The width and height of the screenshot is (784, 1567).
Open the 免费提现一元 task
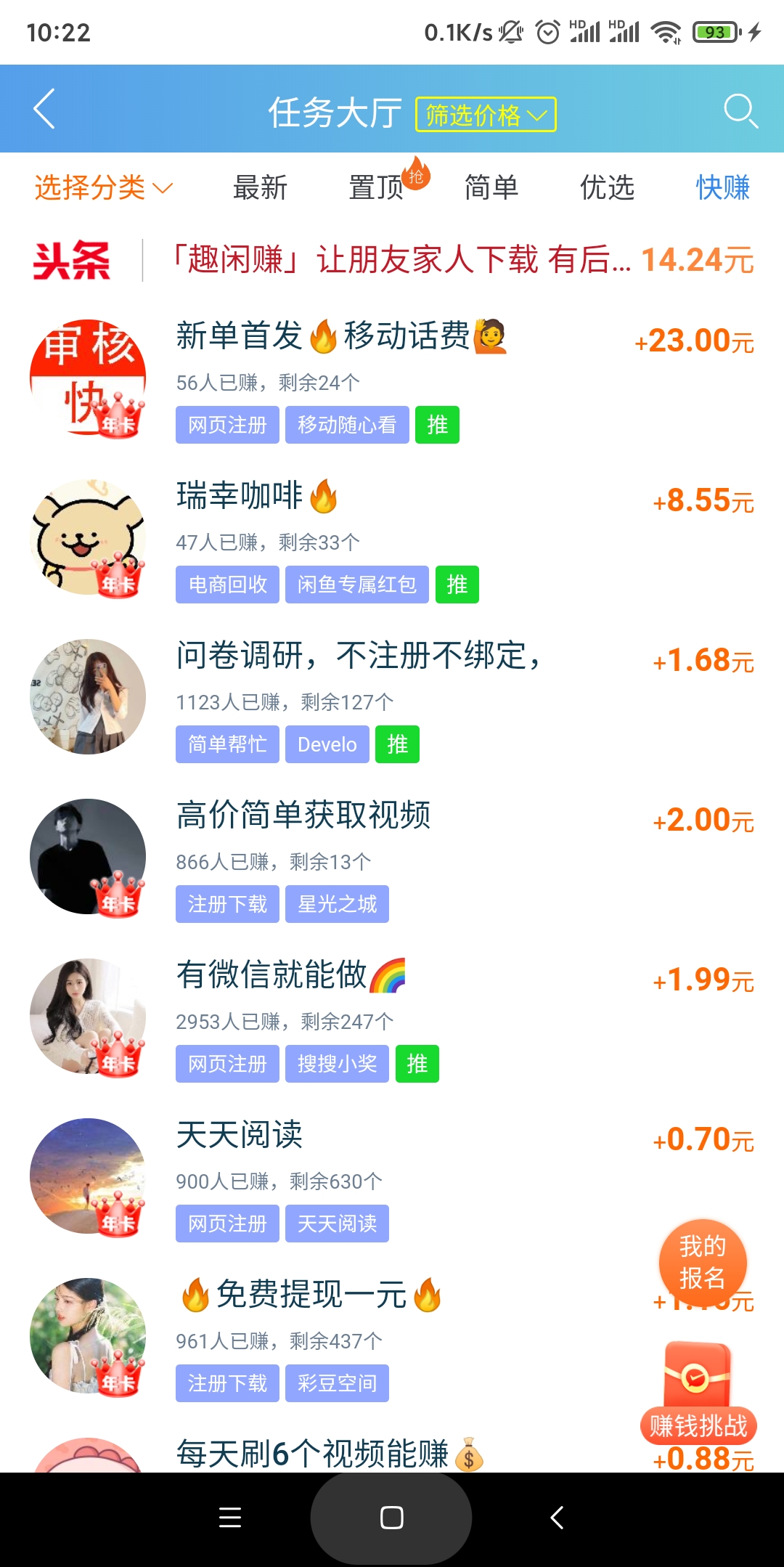(392, 1295)
